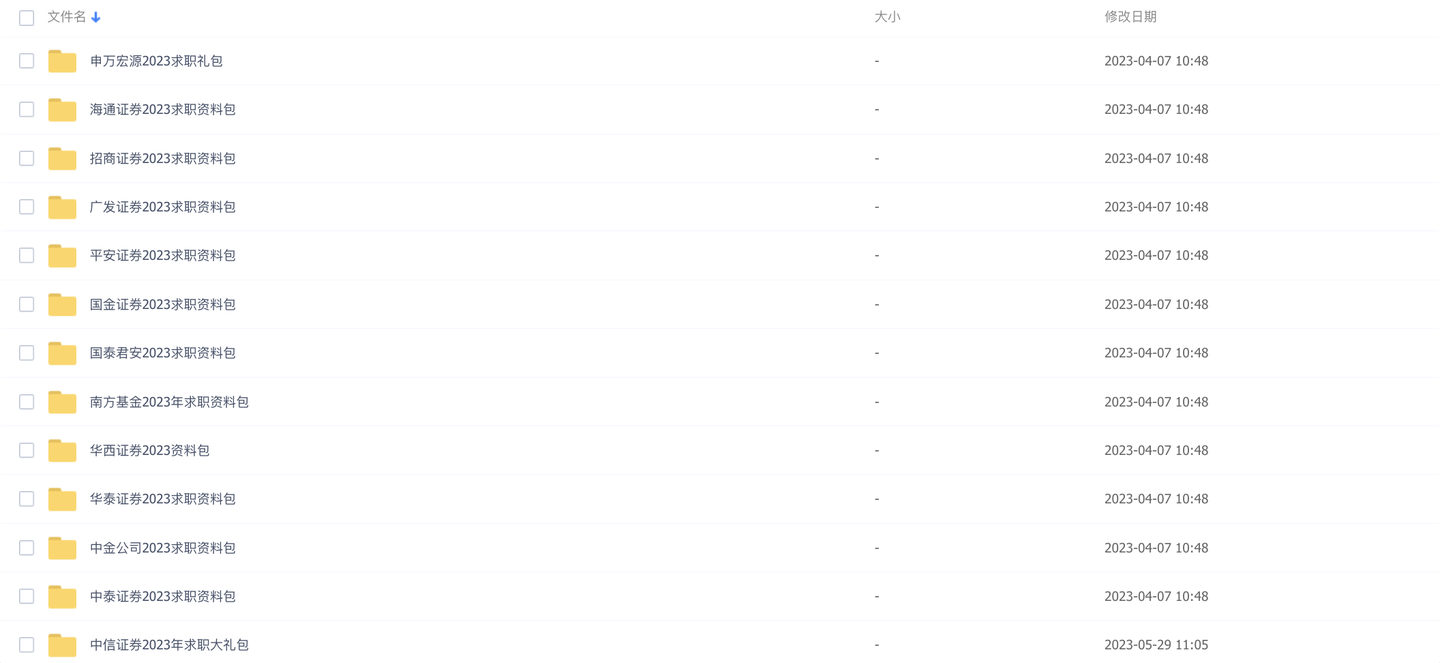Open the 中信证券2023年求职大礼包 folder
Viewport: 1440px width, 663px height.
[x=169, y=645]
